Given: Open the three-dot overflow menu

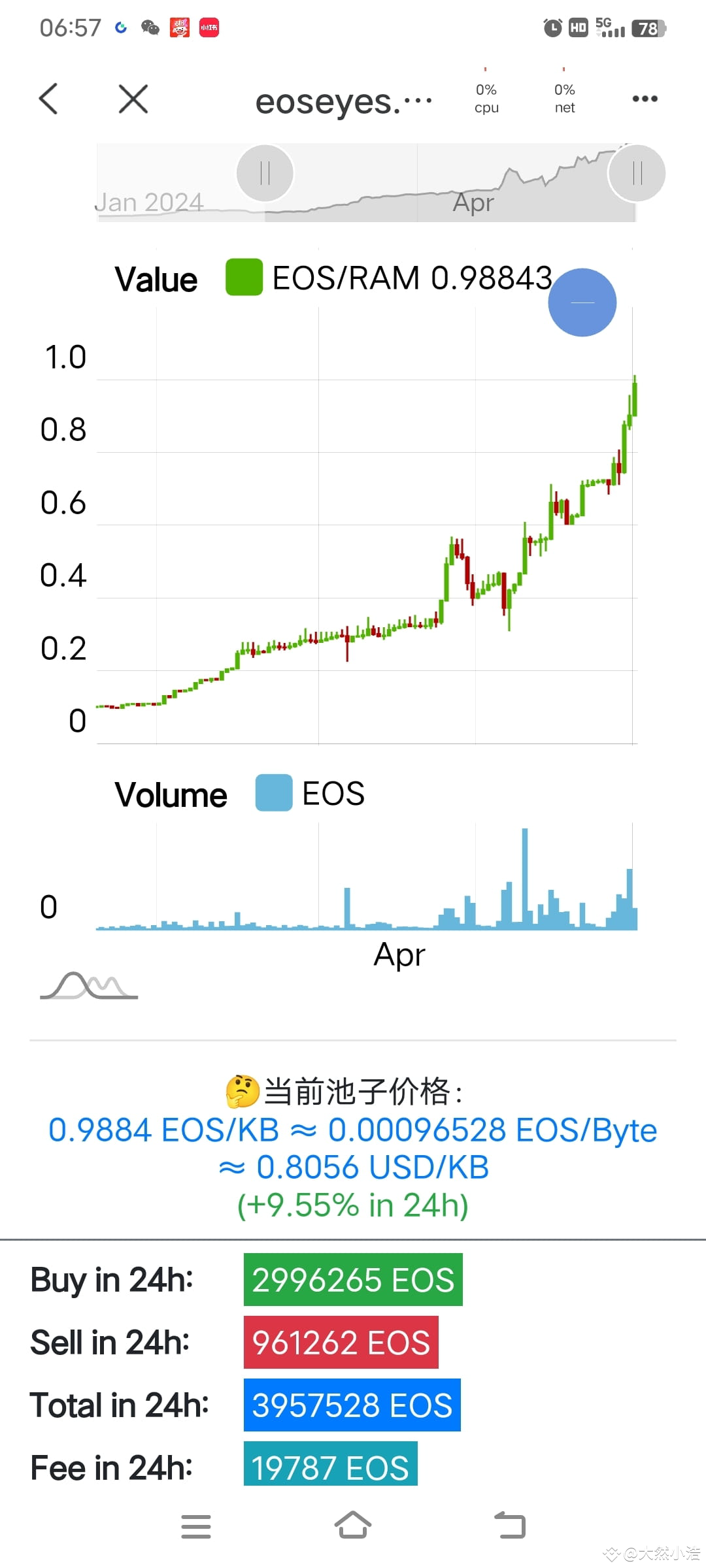Looking at the screenshot, I should click(644, 98).
